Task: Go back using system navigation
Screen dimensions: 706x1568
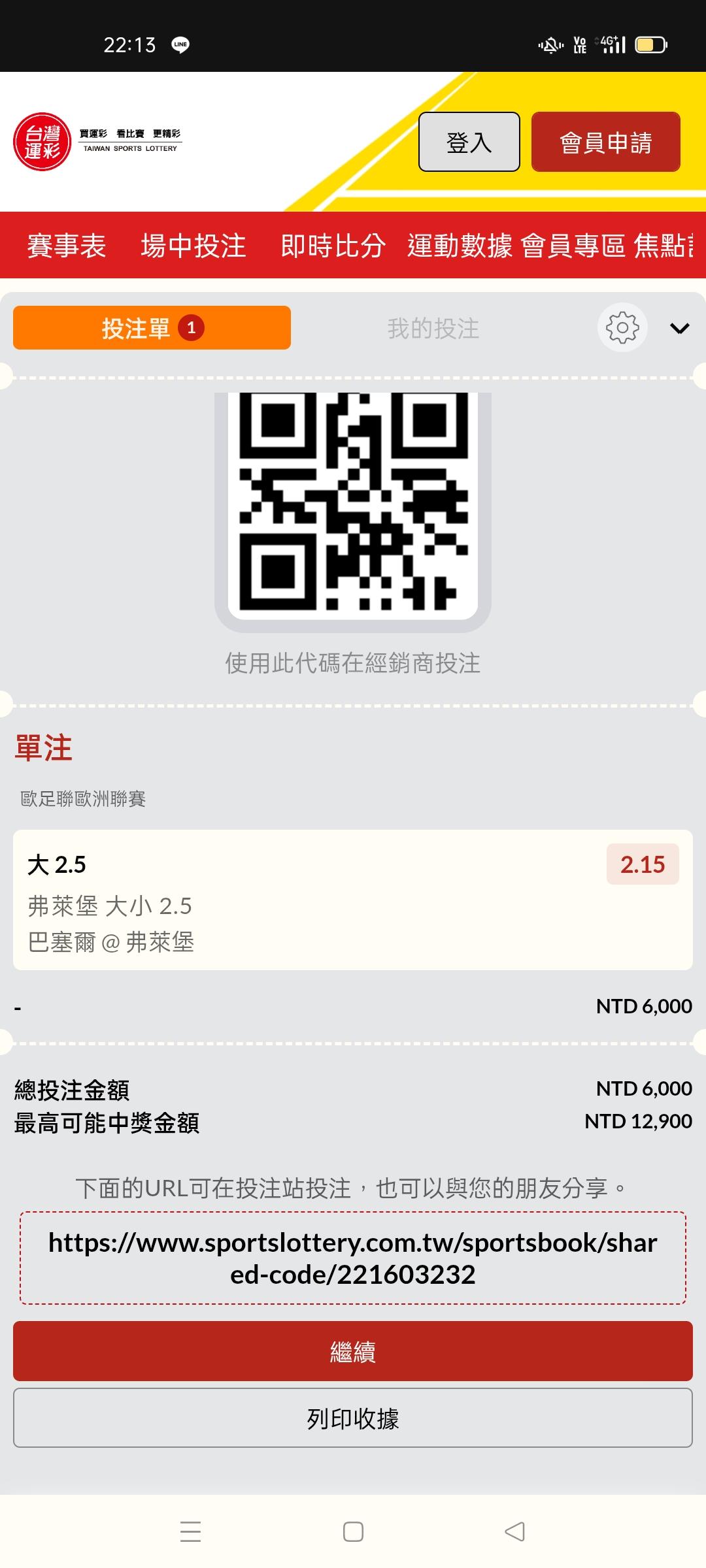Action: [x=515, y=1531]
